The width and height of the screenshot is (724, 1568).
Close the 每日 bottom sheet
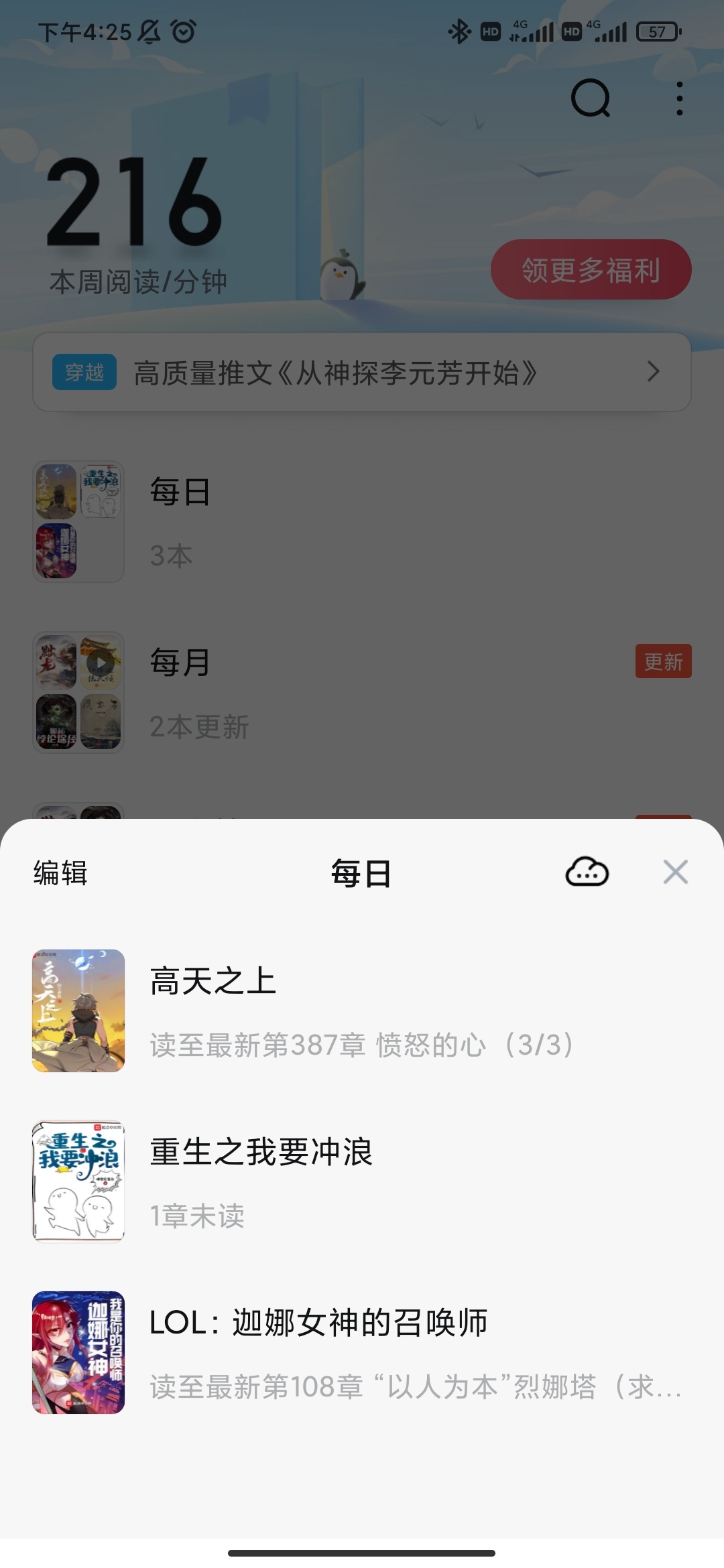(675, 872)
